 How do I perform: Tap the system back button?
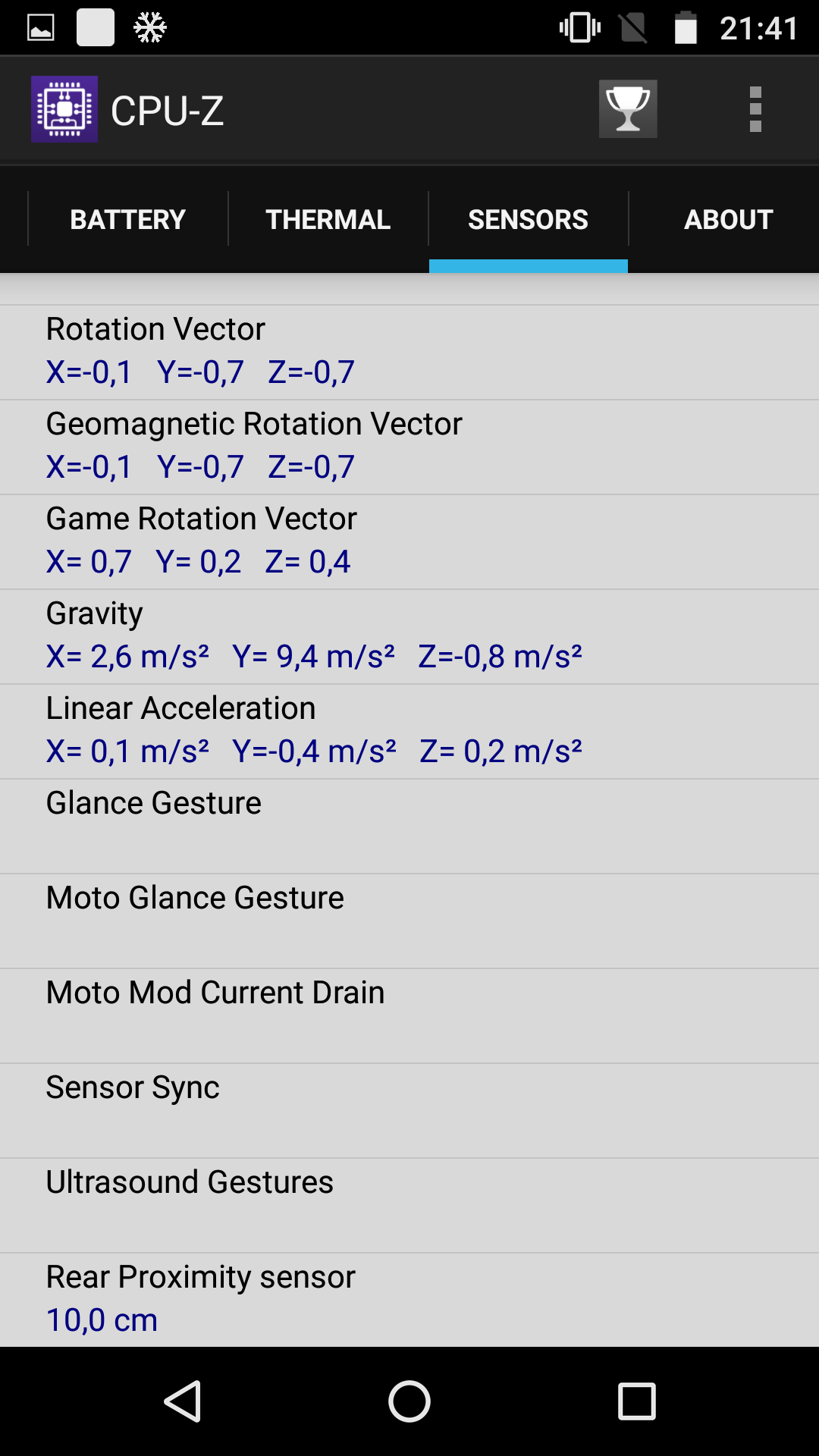pyautogui.click(x=183, y=1401)
